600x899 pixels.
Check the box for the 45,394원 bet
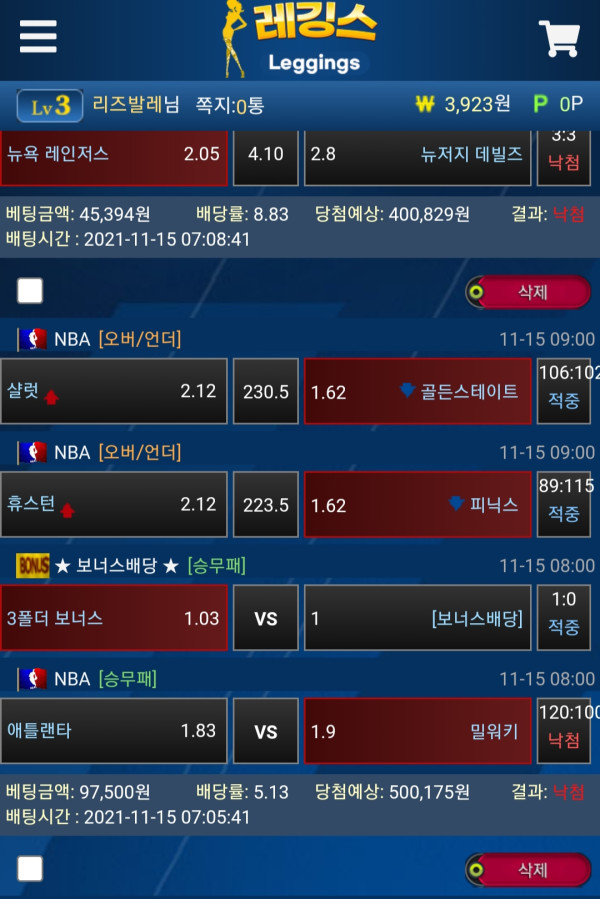coord(30,291)
